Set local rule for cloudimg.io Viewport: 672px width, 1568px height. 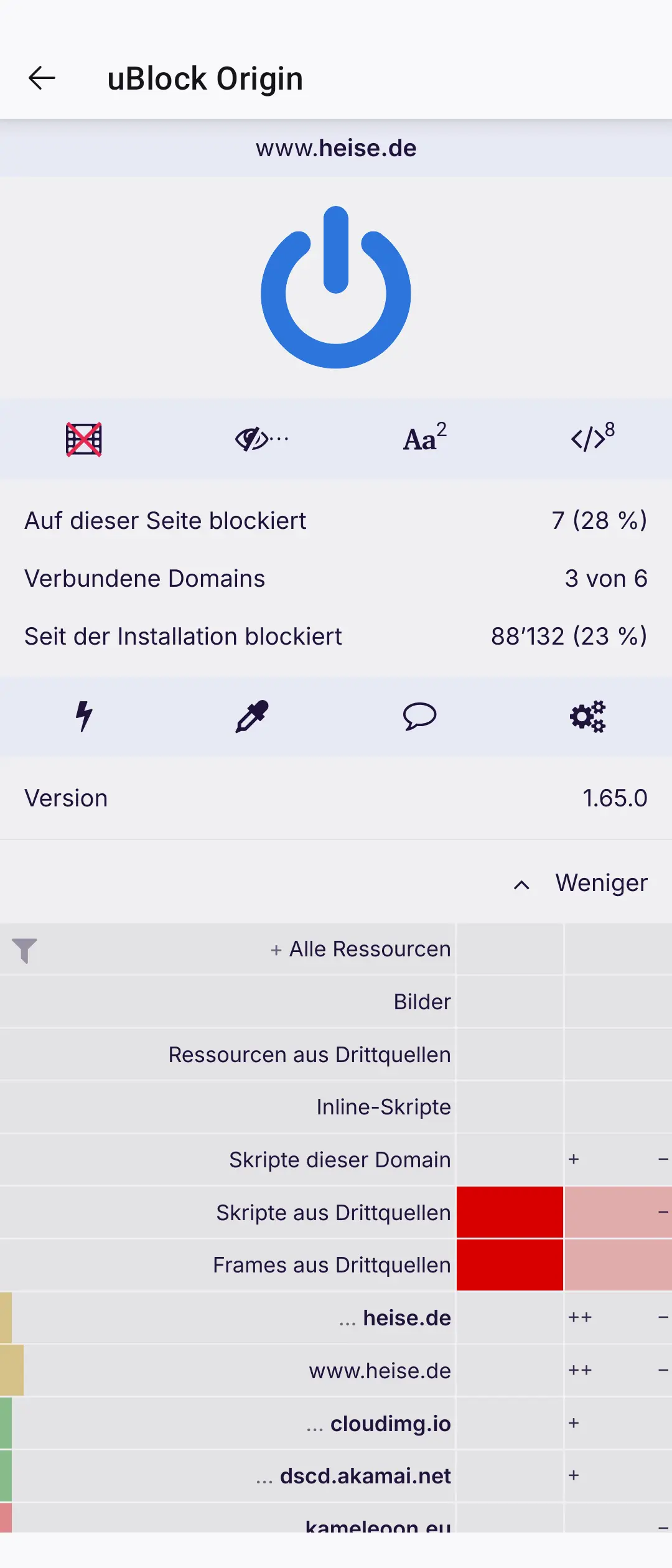point(618,1424)
